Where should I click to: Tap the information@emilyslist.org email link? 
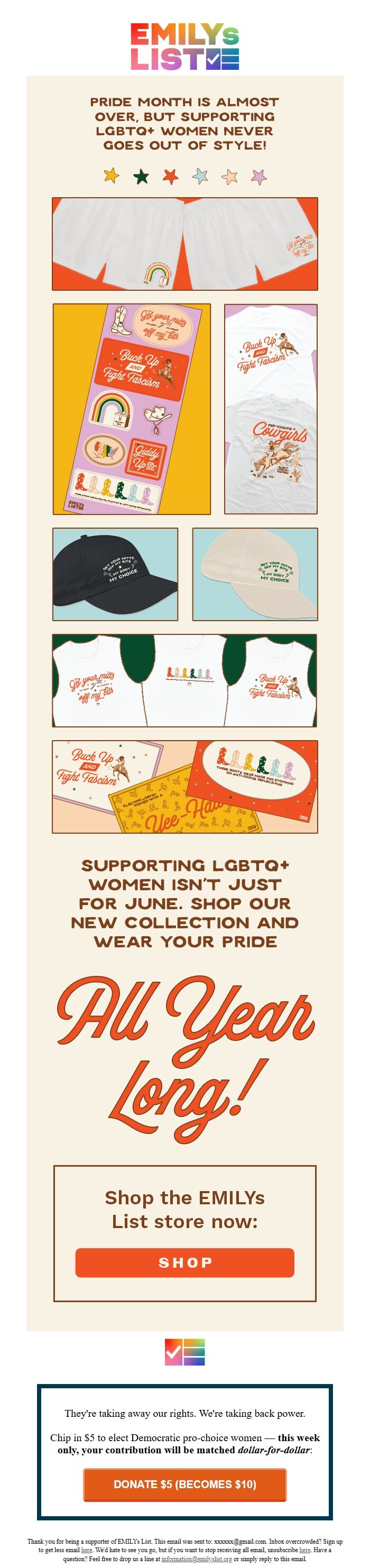point(197,1559)
